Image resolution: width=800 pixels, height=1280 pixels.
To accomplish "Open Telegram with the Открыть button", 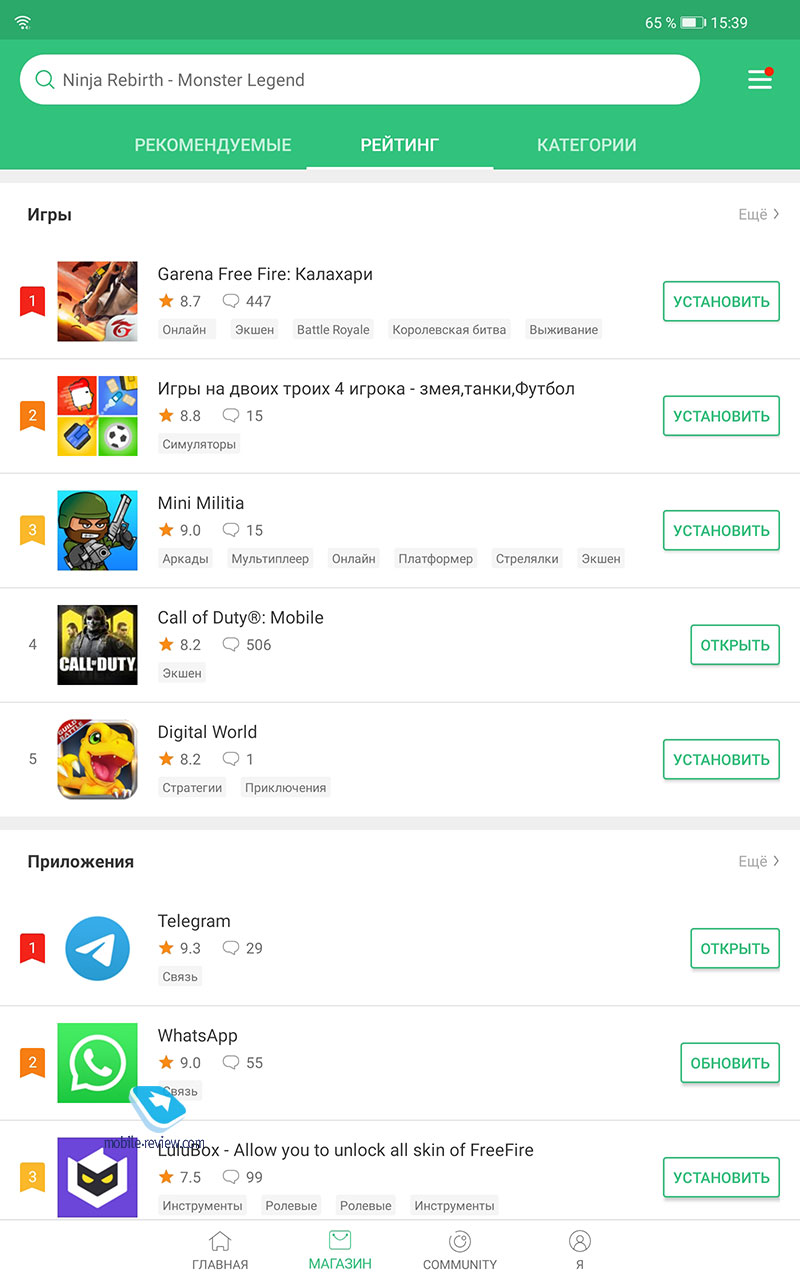I will click(x=734, y=948).
